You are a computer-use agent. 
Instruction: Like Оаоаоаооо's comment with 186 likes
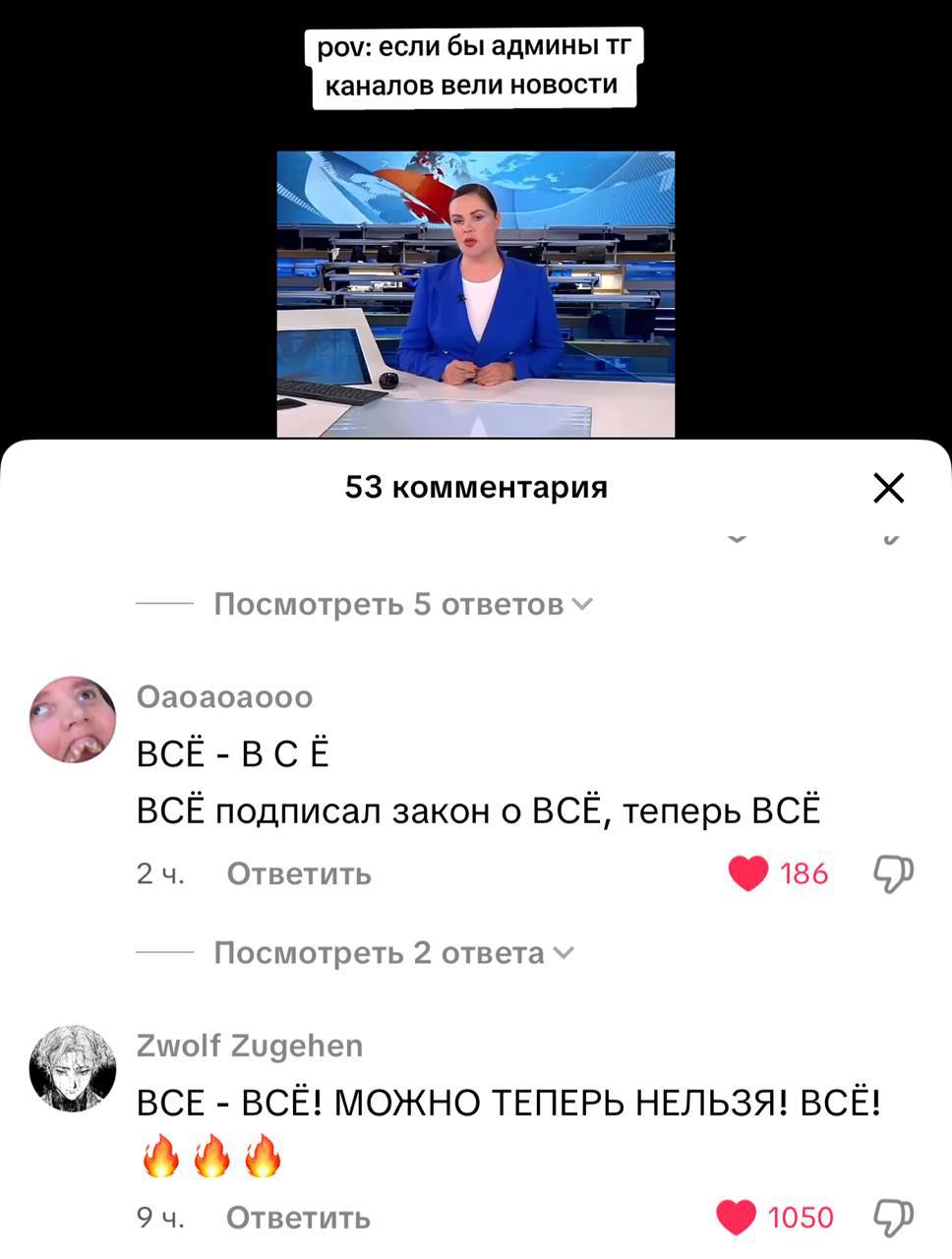[x=748, y=873]
